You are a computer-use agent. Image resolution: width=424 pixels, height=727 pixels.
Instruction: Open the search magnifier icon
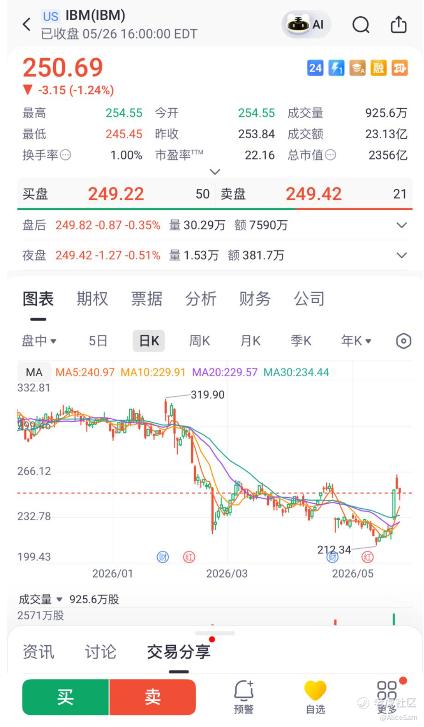(361, 25)
